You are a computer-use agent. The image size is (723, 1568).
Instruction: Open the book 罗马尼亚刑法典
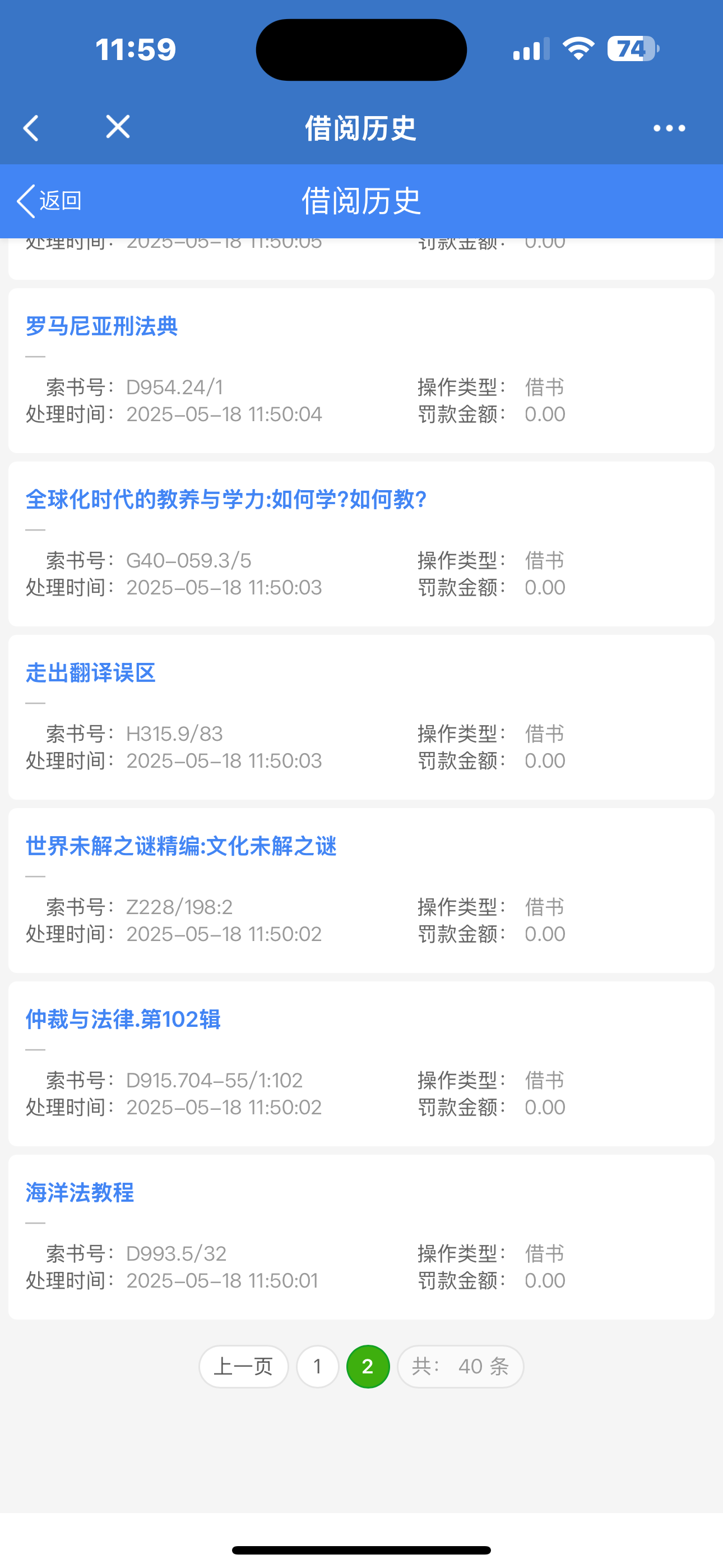(101, 326)
